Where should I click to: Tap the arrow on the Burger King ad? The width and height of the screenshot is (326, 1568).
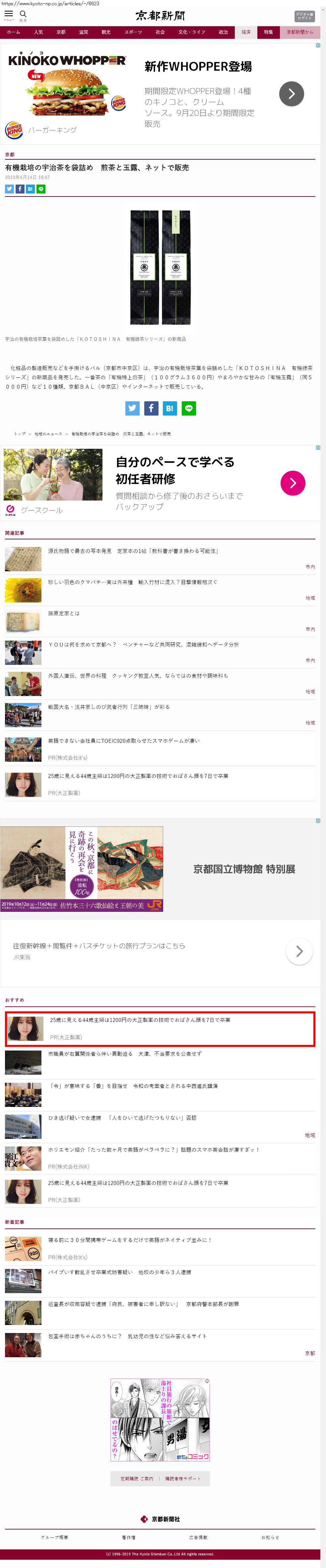[x=291, y=94]
